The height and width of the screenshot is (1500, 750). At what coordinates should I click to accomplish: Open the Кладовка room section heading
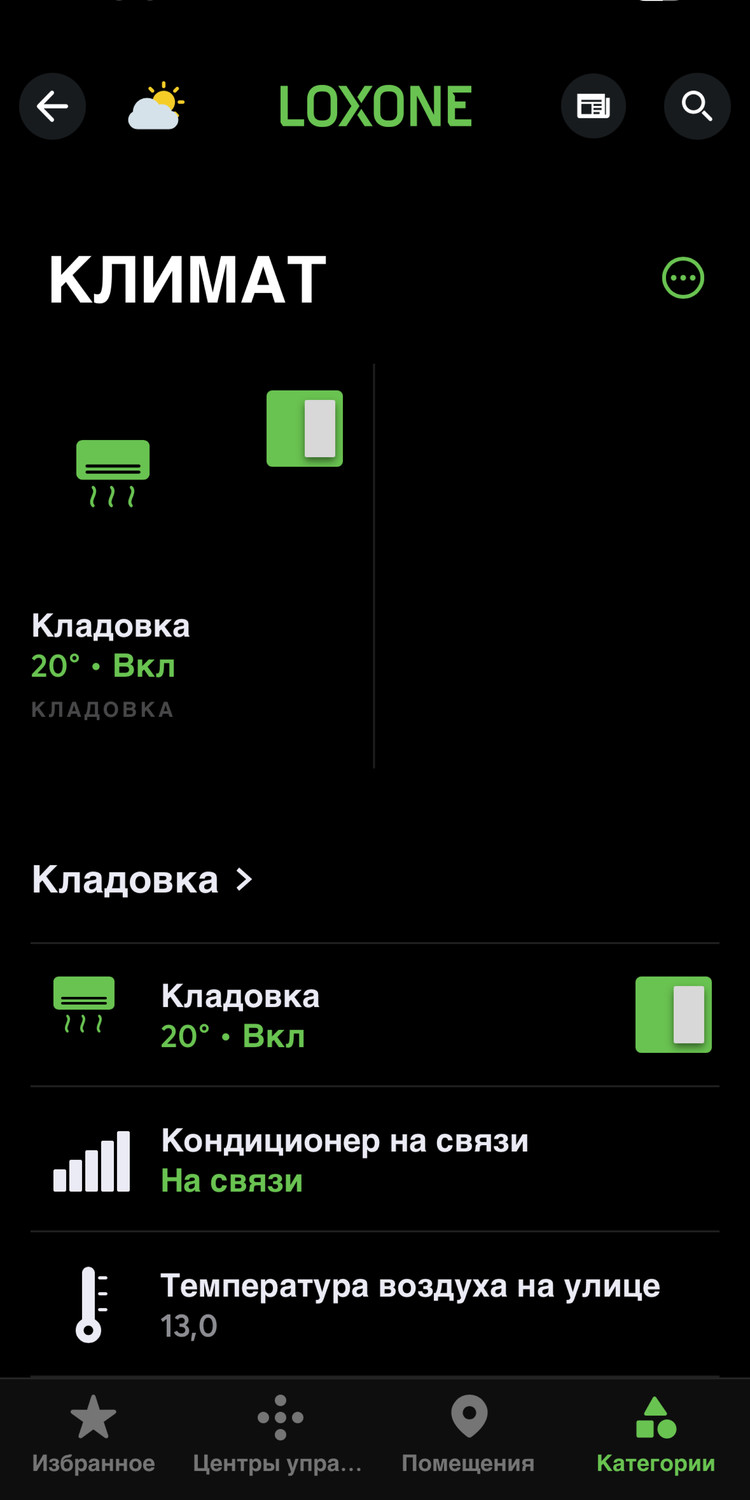coord(142,880)
